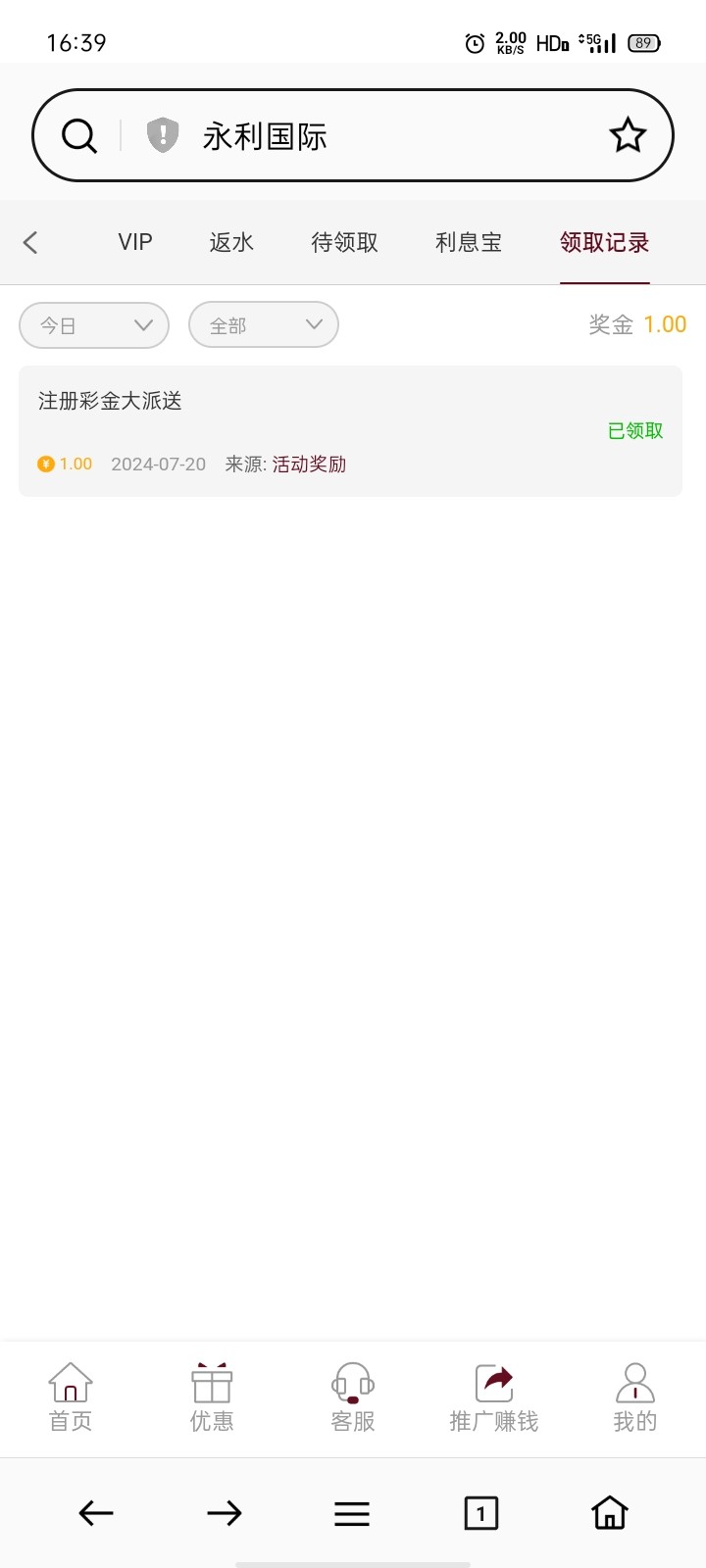Expand the 今日 date dropdown
Image resolution: width=706 pixels, height=1568 pixels.
click(94, 325)
